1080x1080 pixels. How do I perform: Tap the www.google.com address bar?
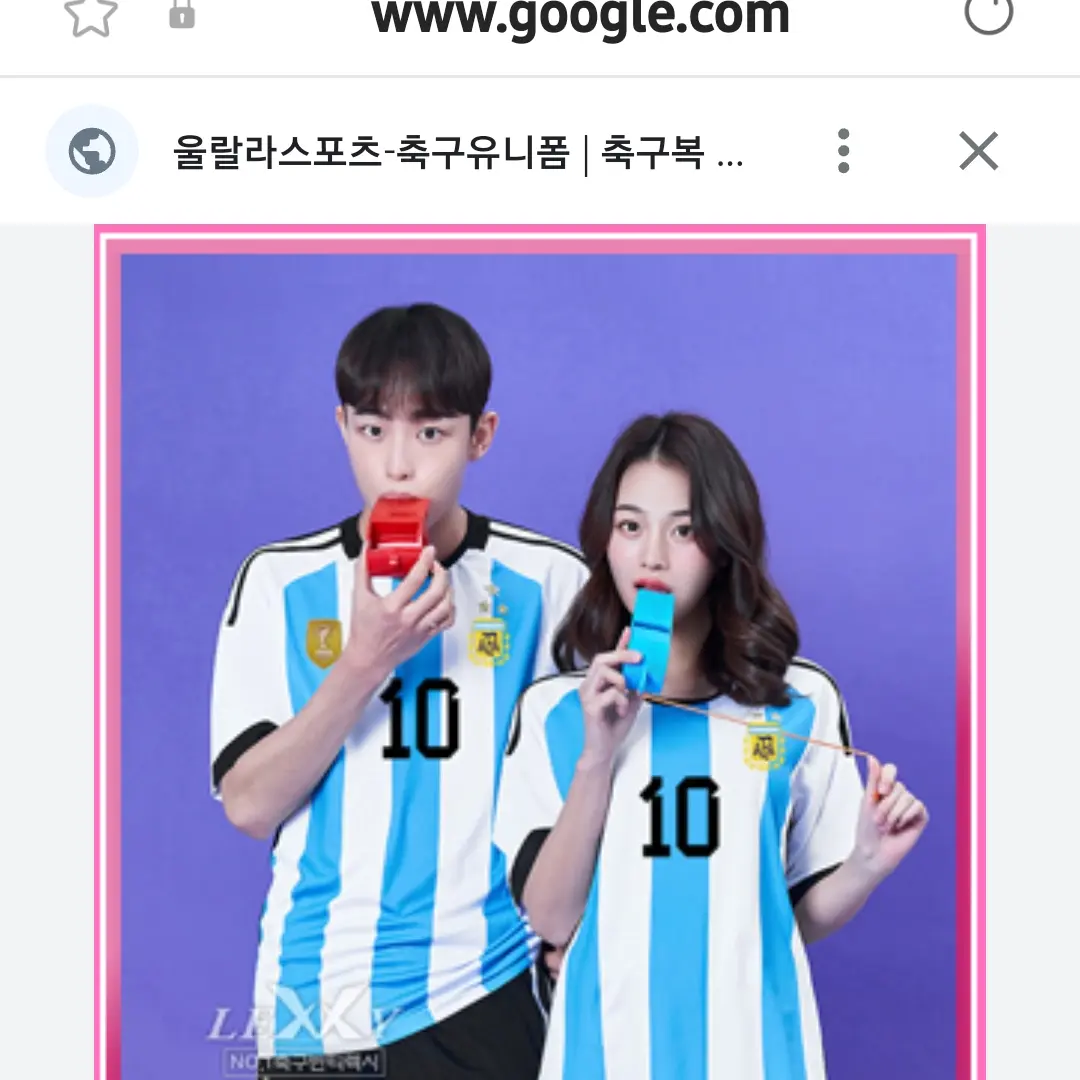[x=580, y=16]
